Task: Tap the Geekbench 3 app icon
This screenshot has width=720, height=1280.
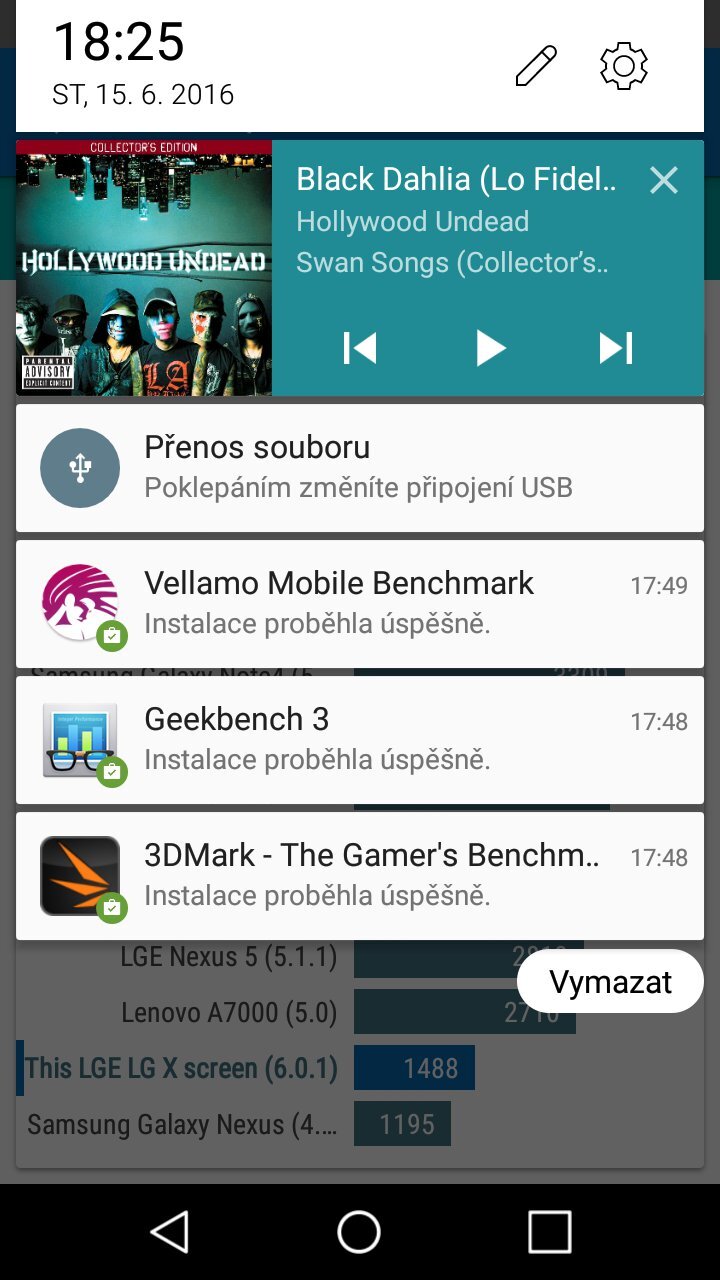Action: point(80,738)
